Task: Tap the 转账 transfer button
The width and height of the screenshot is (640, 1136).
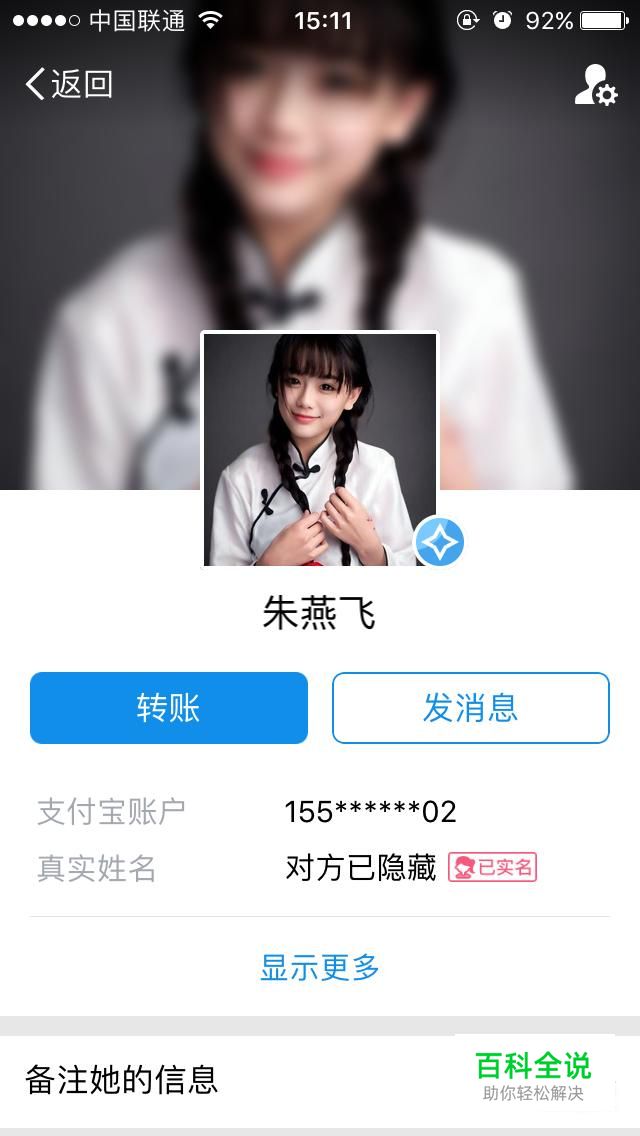Action: 169,708
